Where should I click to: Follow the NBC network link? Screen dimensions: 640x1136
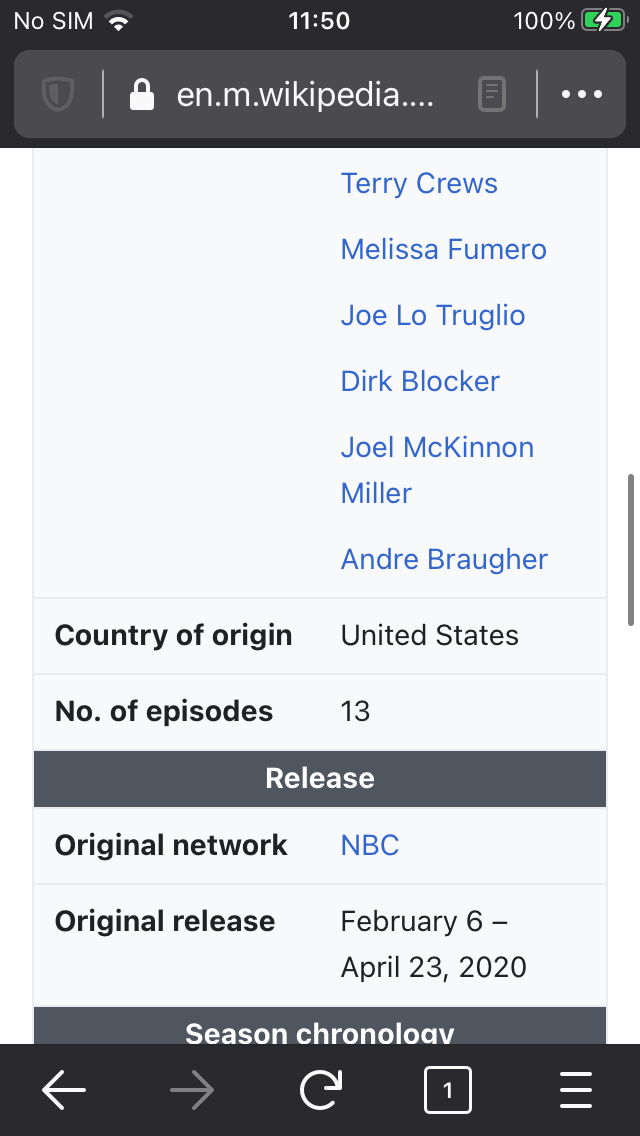[x=370, y=845]
